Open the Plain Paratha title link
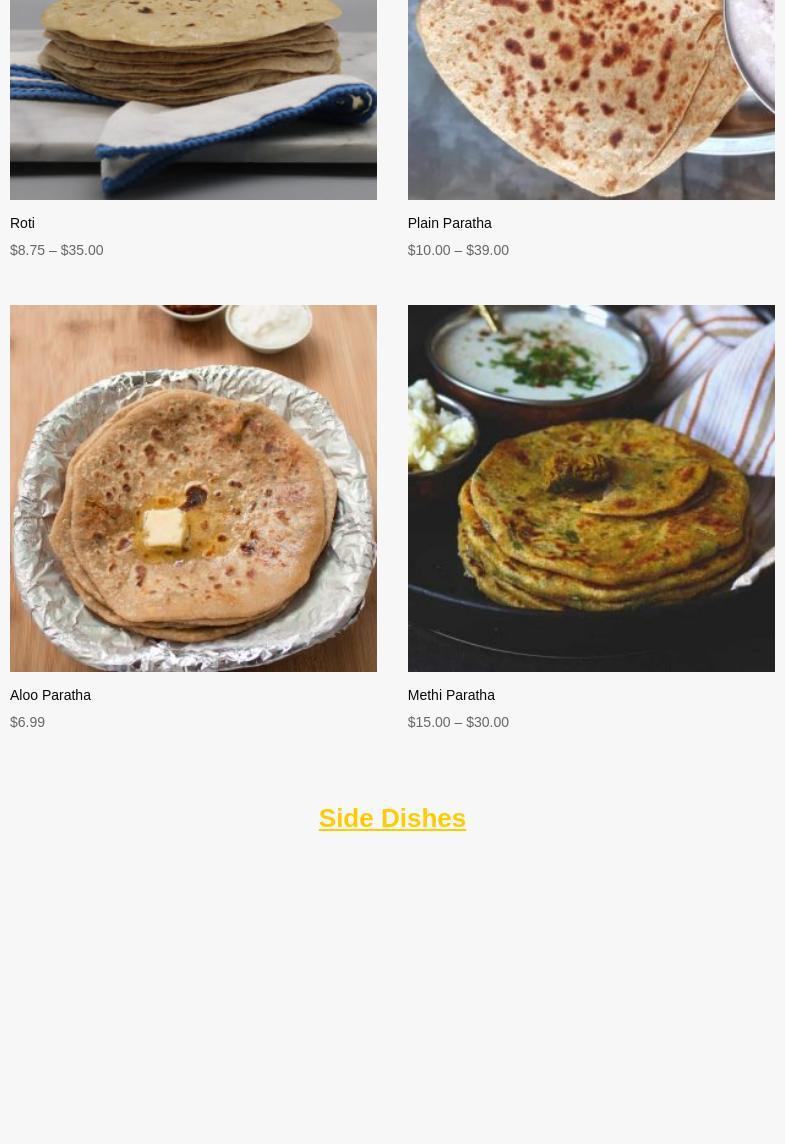This screenshot has height=1144, width=785. coord(449,223)
